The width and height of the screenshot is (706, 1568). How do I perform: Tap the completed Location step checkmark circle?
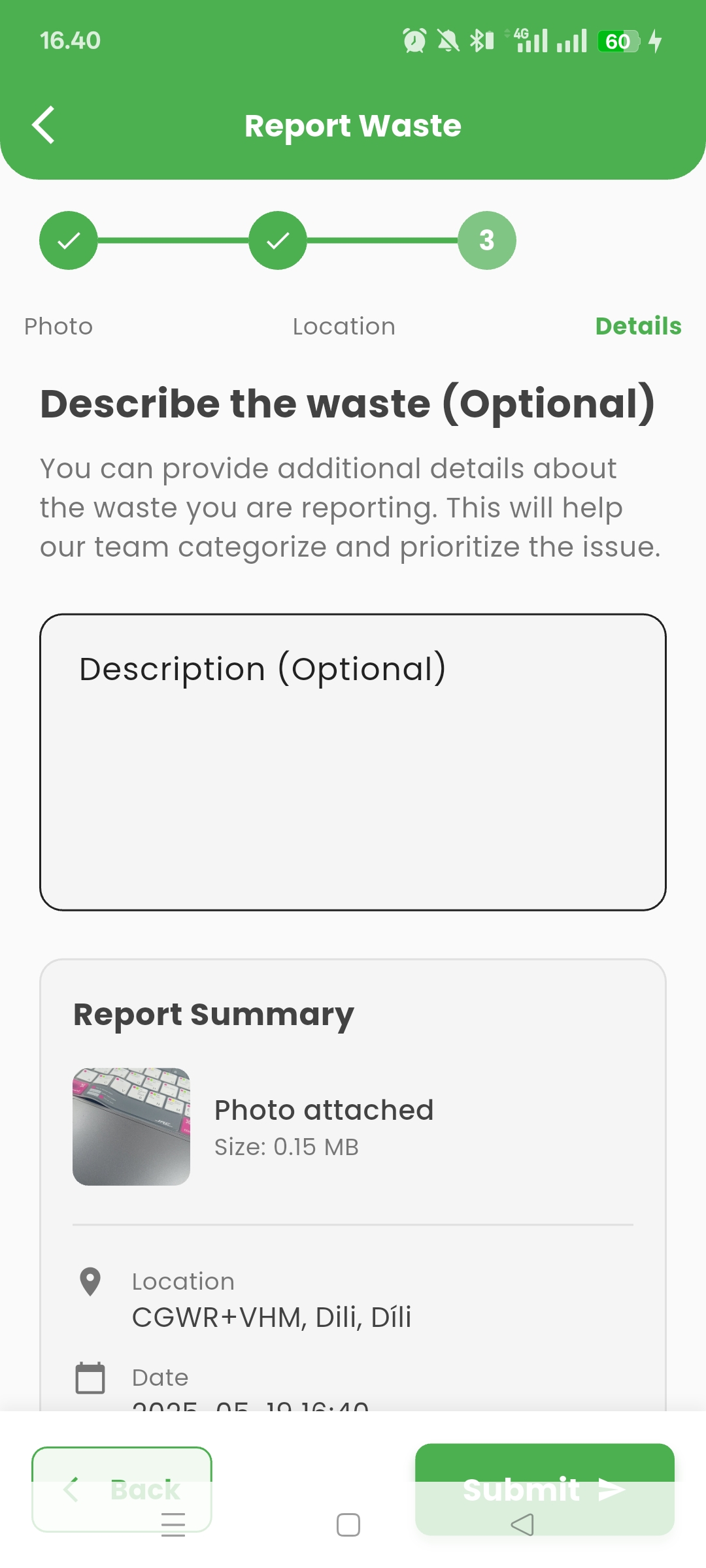[277, 240]
